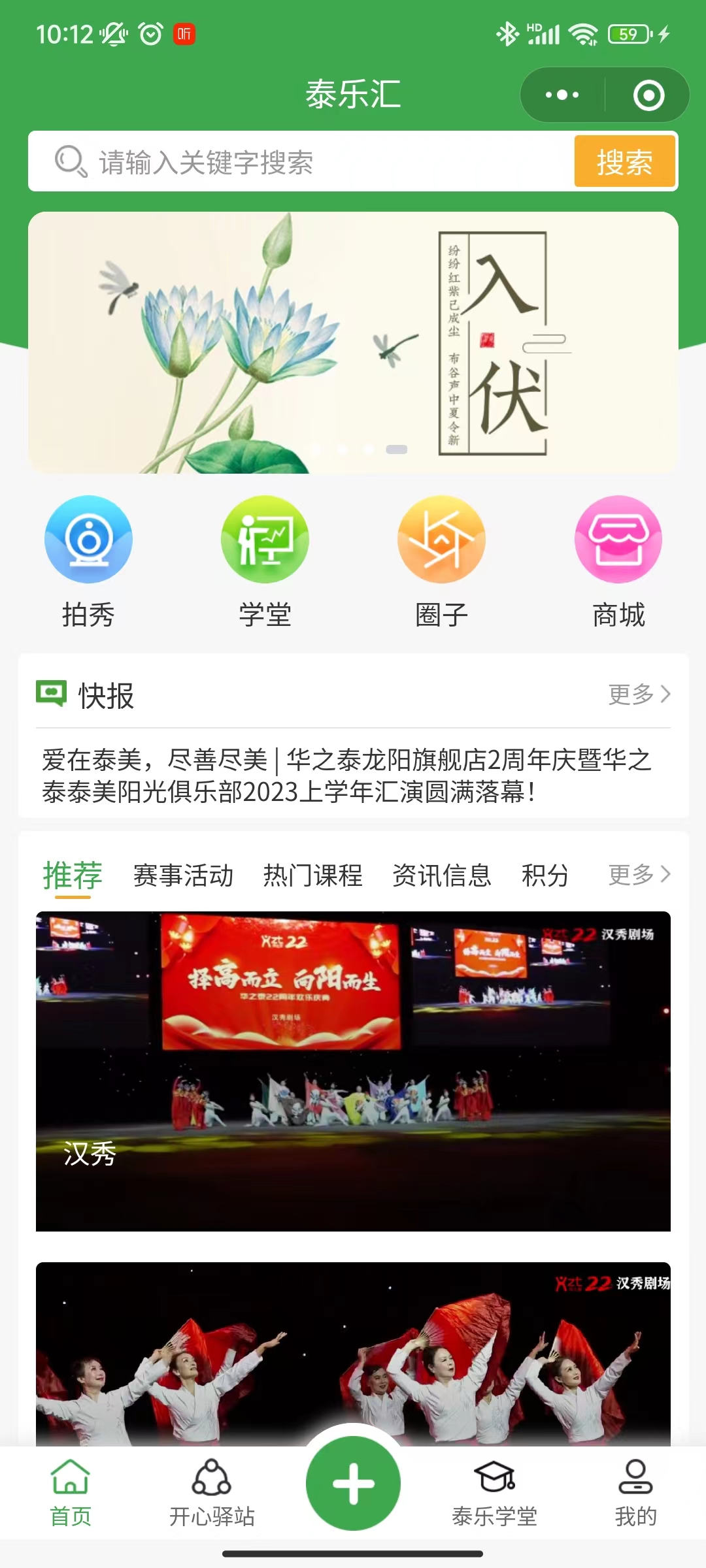
Task: Open the 汉秀 video card
Action: coord(353,1071)
